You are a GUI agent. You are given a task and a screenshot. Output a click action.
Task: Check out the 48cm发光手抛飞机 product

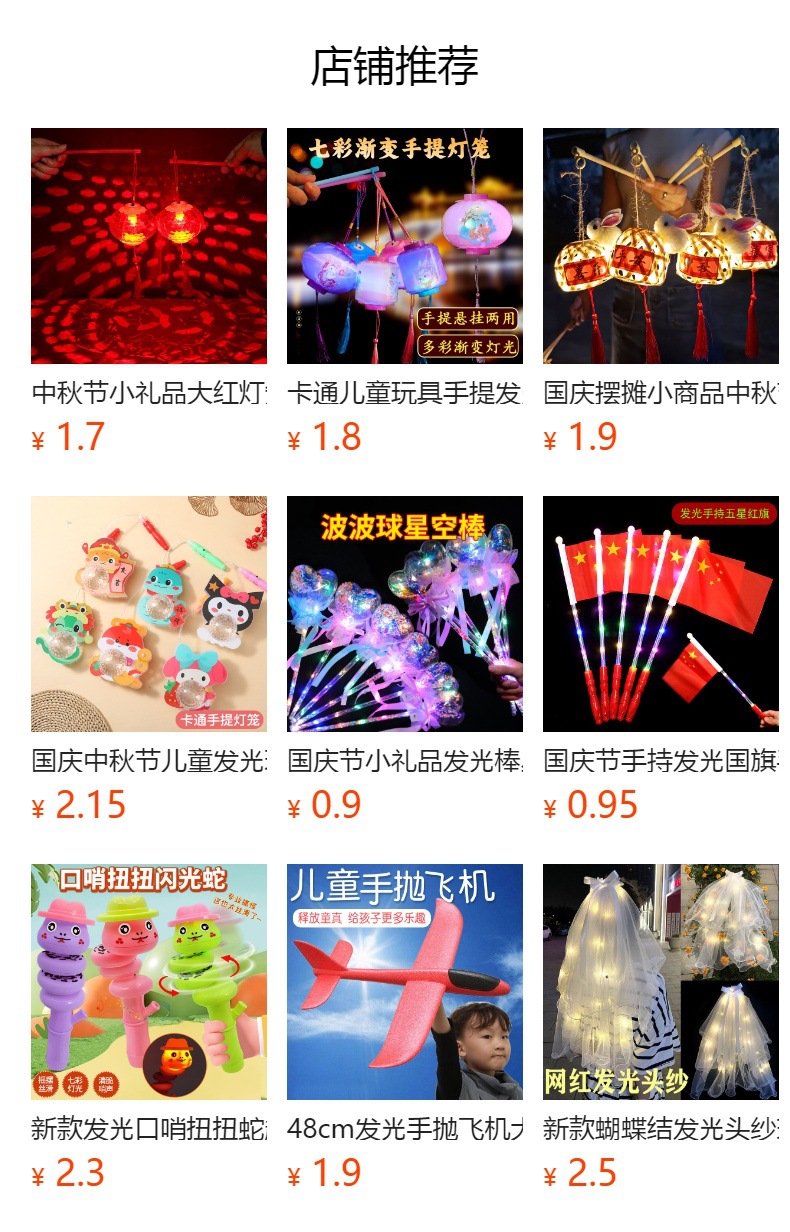click(x=405, y=982)
